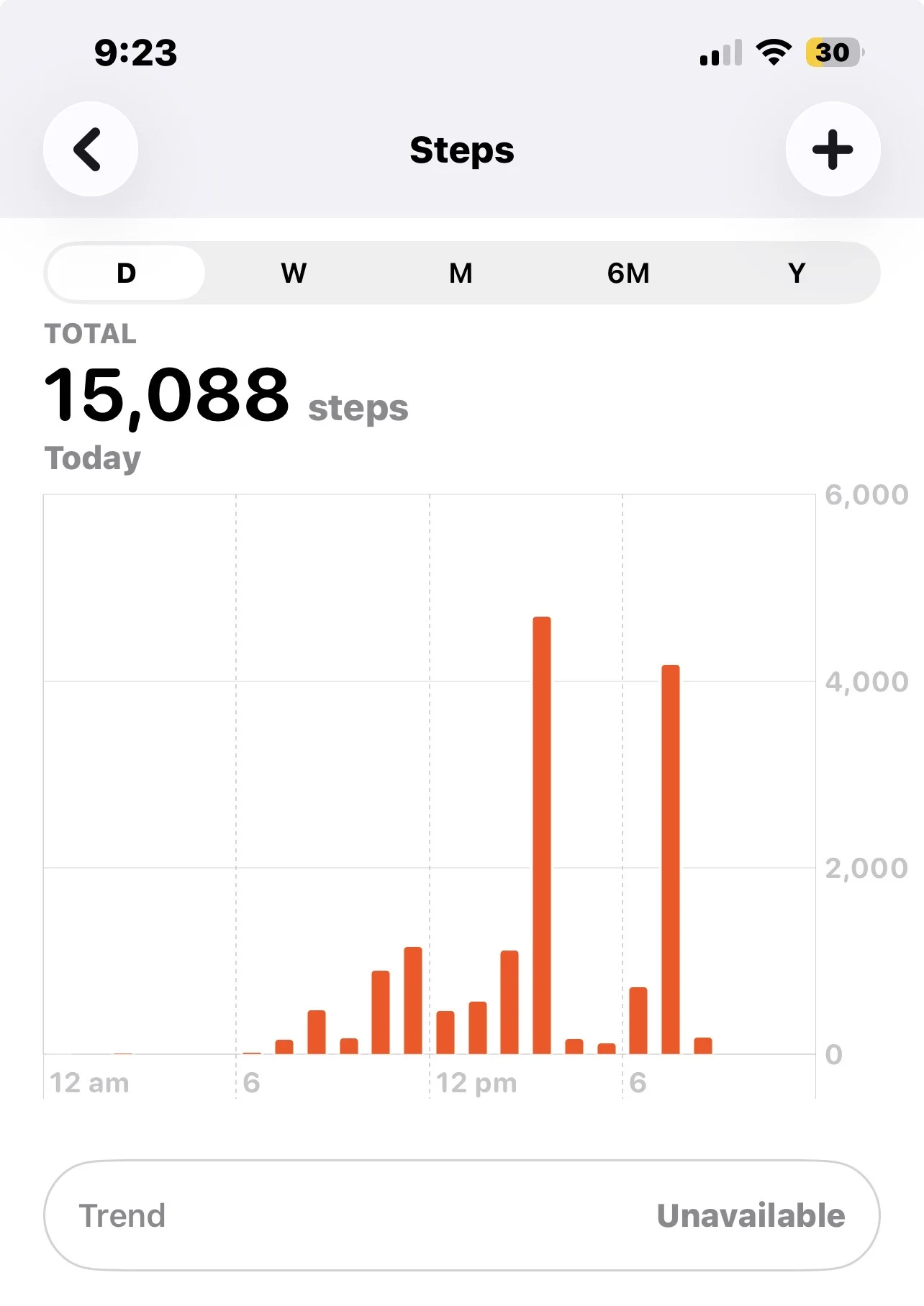
Task: Show the 6M six-month view
Action: (x=628, y=273)
